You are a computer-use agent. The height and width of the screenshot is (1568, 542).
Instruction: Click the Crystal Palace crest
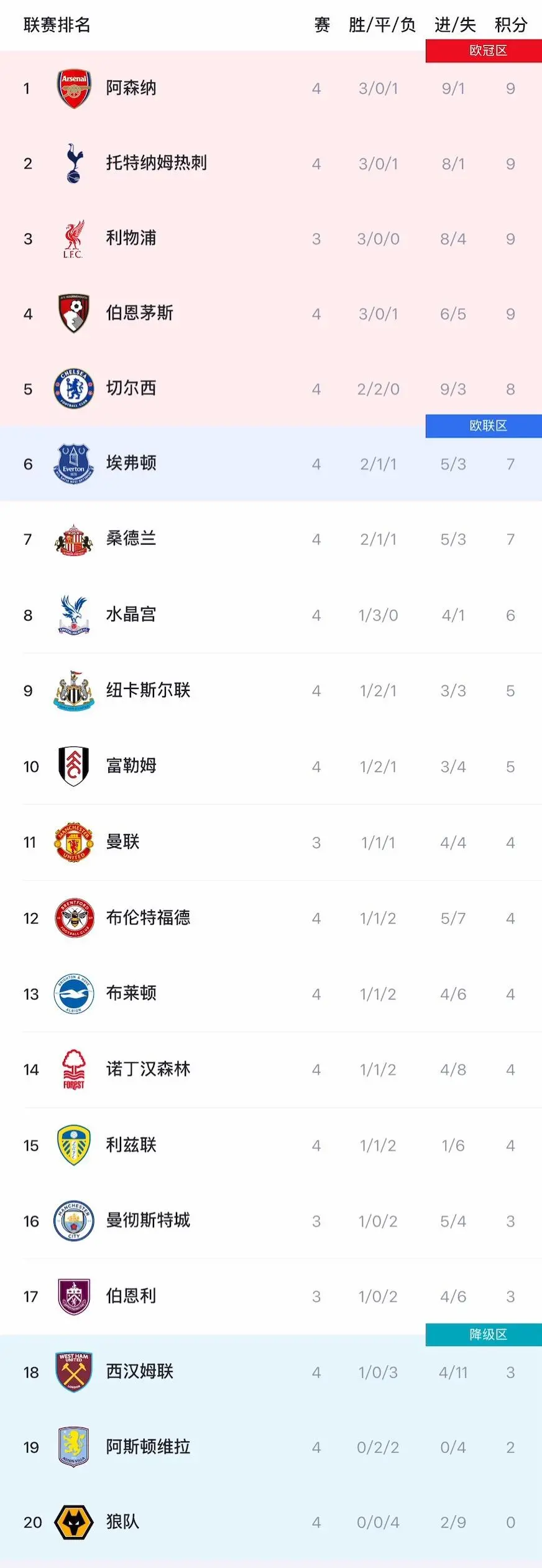pyautogui.click(x=73, y=615)
